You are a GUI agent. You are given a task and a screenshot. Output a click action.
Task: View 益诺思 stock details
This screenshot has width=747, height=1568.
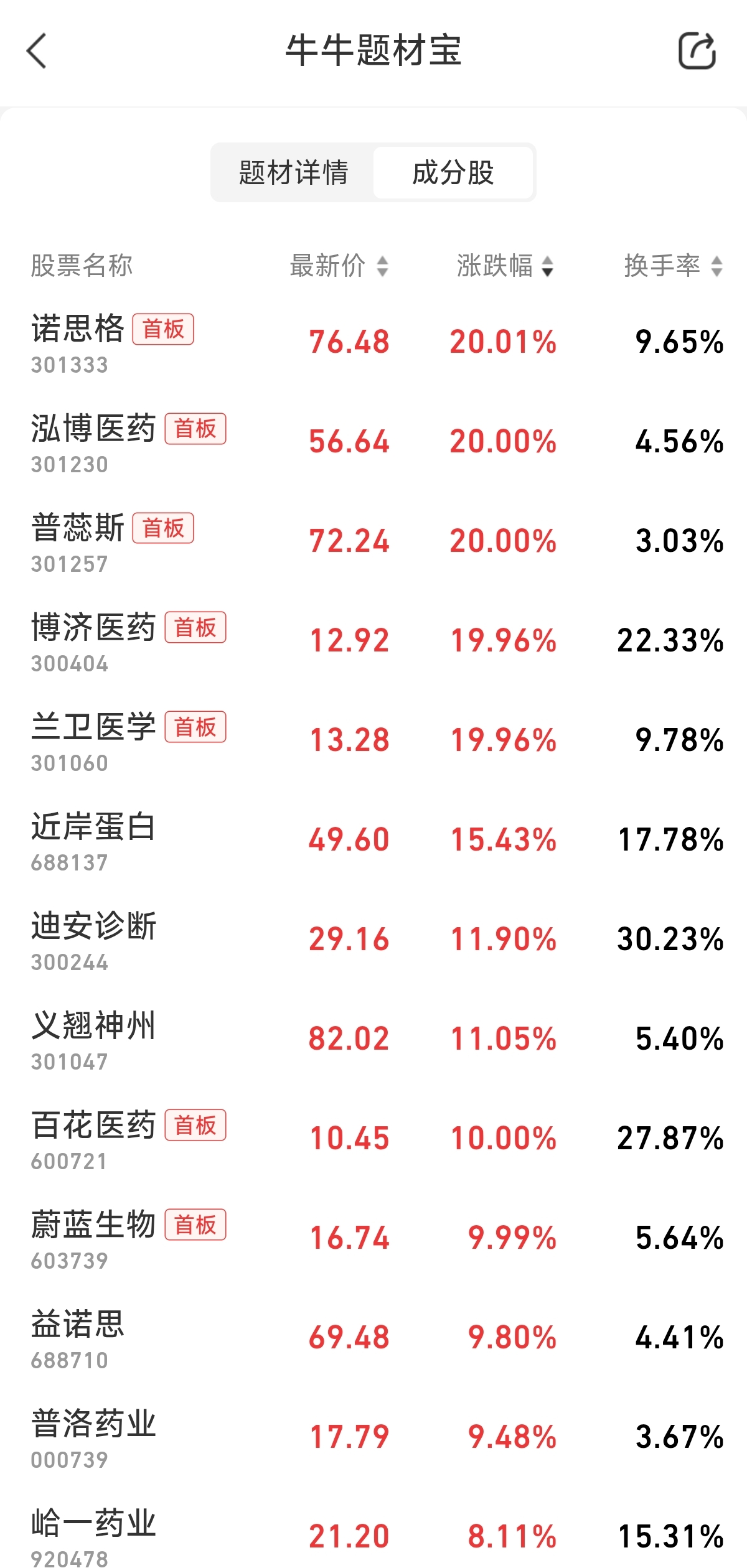coord(78,1337)
